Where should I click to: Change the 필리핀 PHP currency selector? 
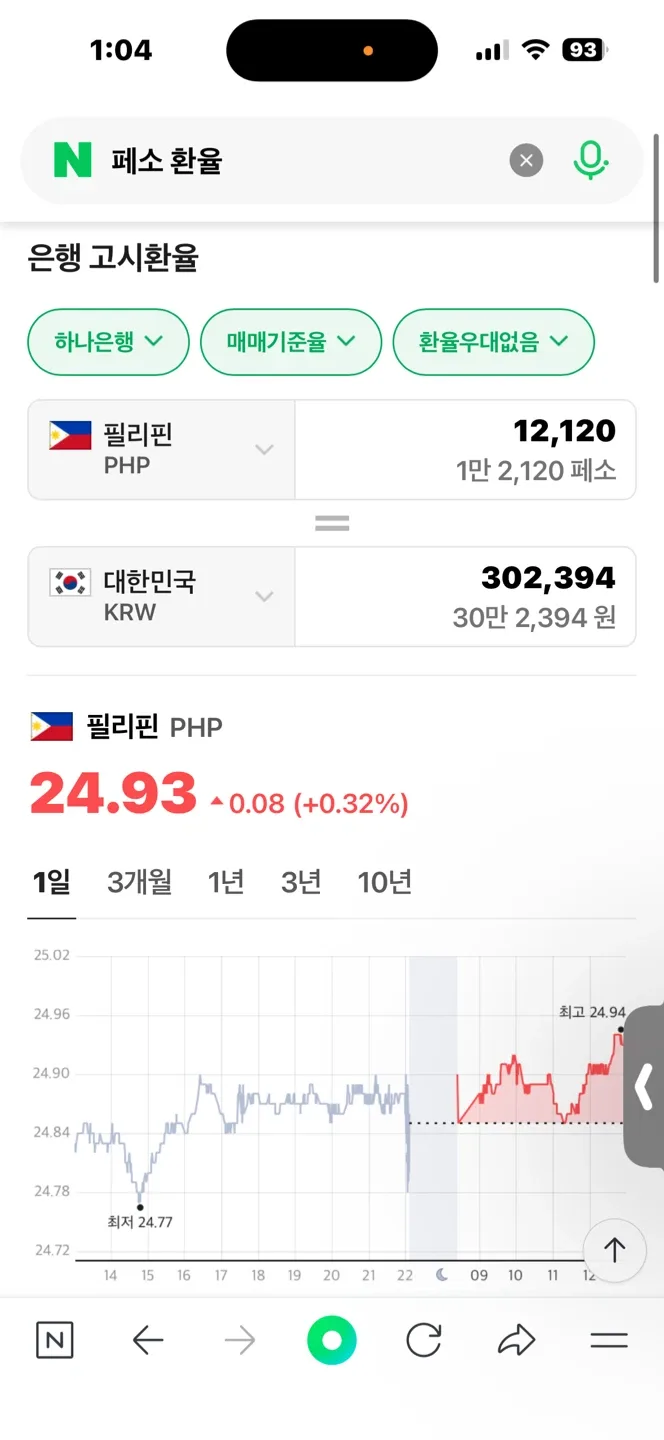click(x=161, y=449)
